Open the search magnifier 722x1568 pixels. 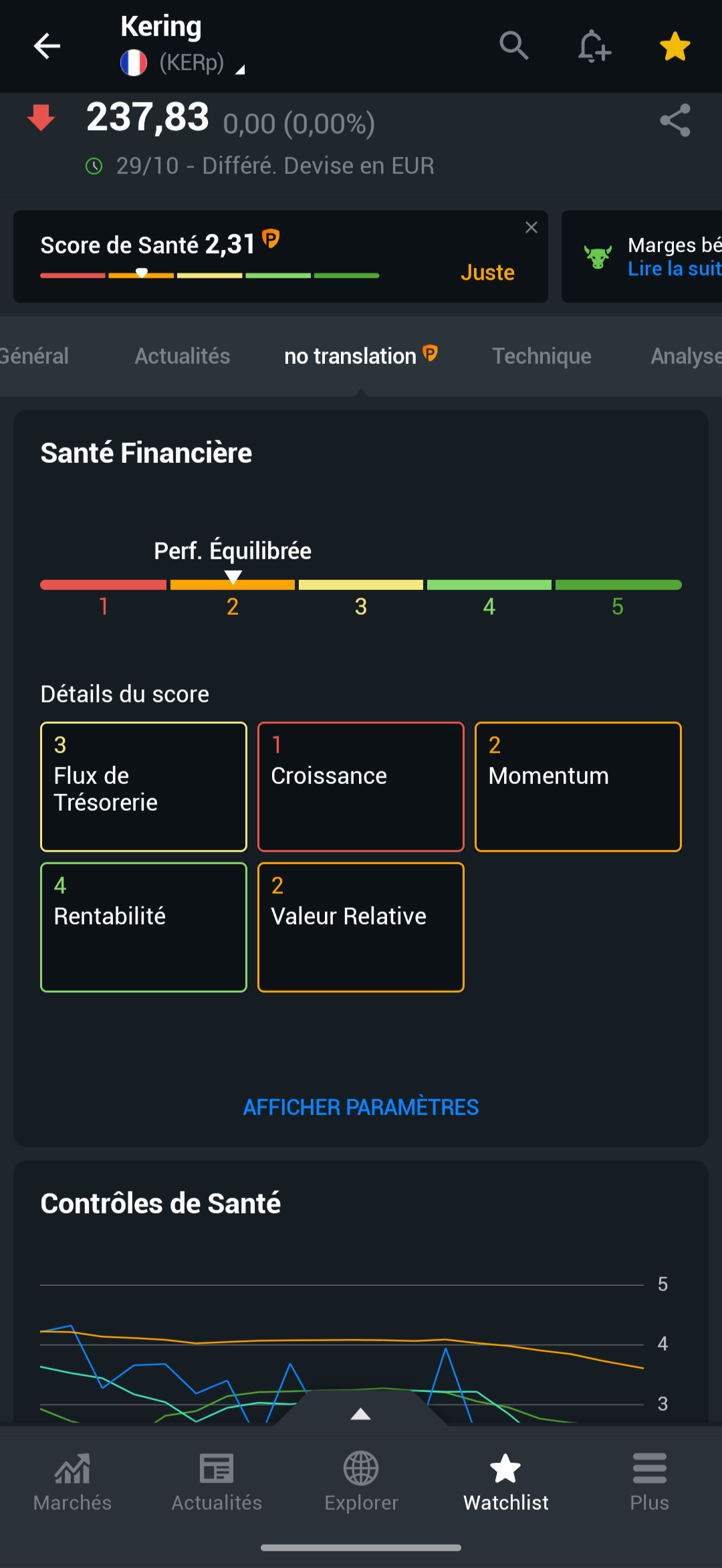pos(513,46)
